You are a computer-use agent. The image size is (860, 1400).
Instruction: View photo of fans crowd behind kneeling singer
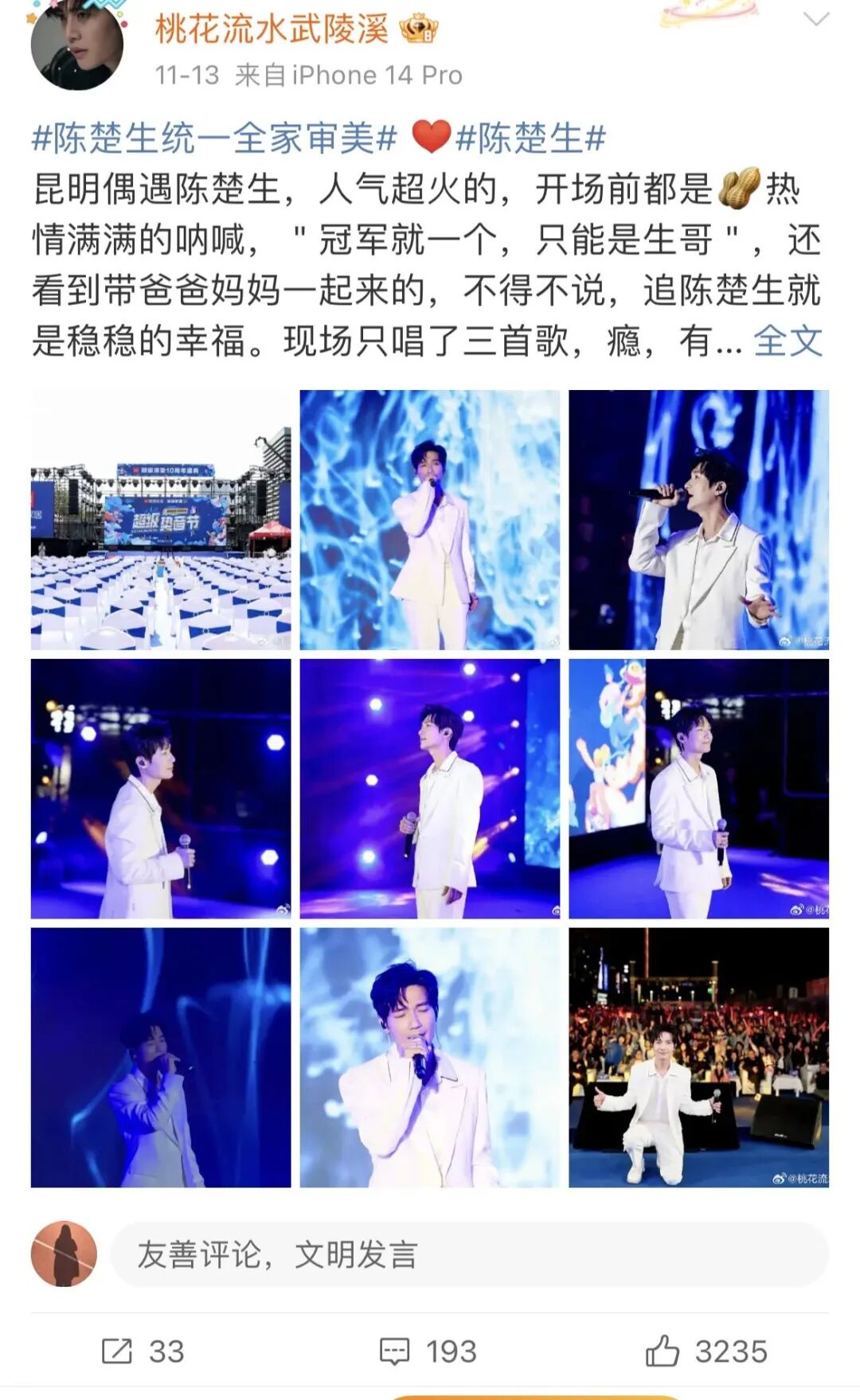click(x=698, y=1058)
